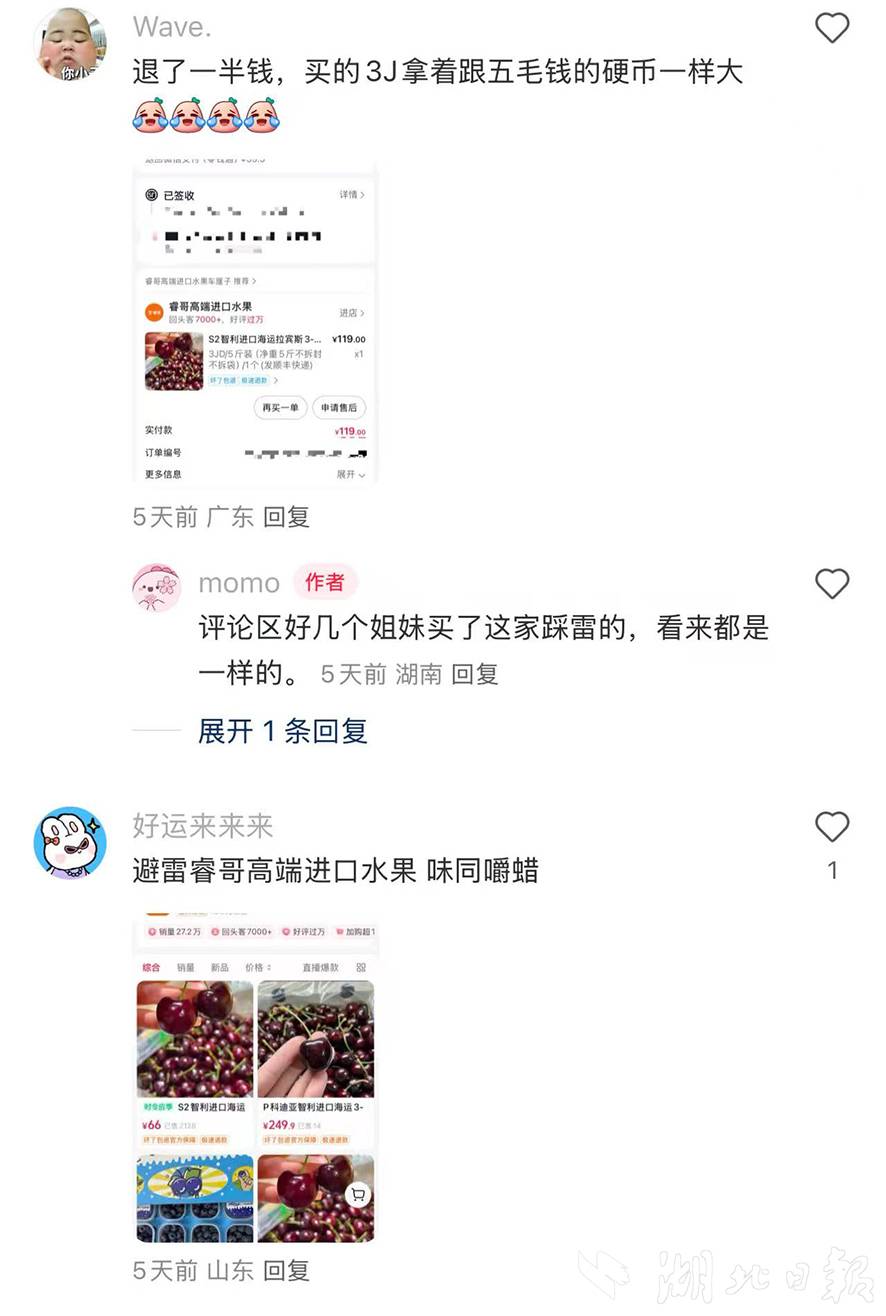This screenshot has height=1316, width=886.
Task: Open momo's profile avatar
Action: click(156, 587)
